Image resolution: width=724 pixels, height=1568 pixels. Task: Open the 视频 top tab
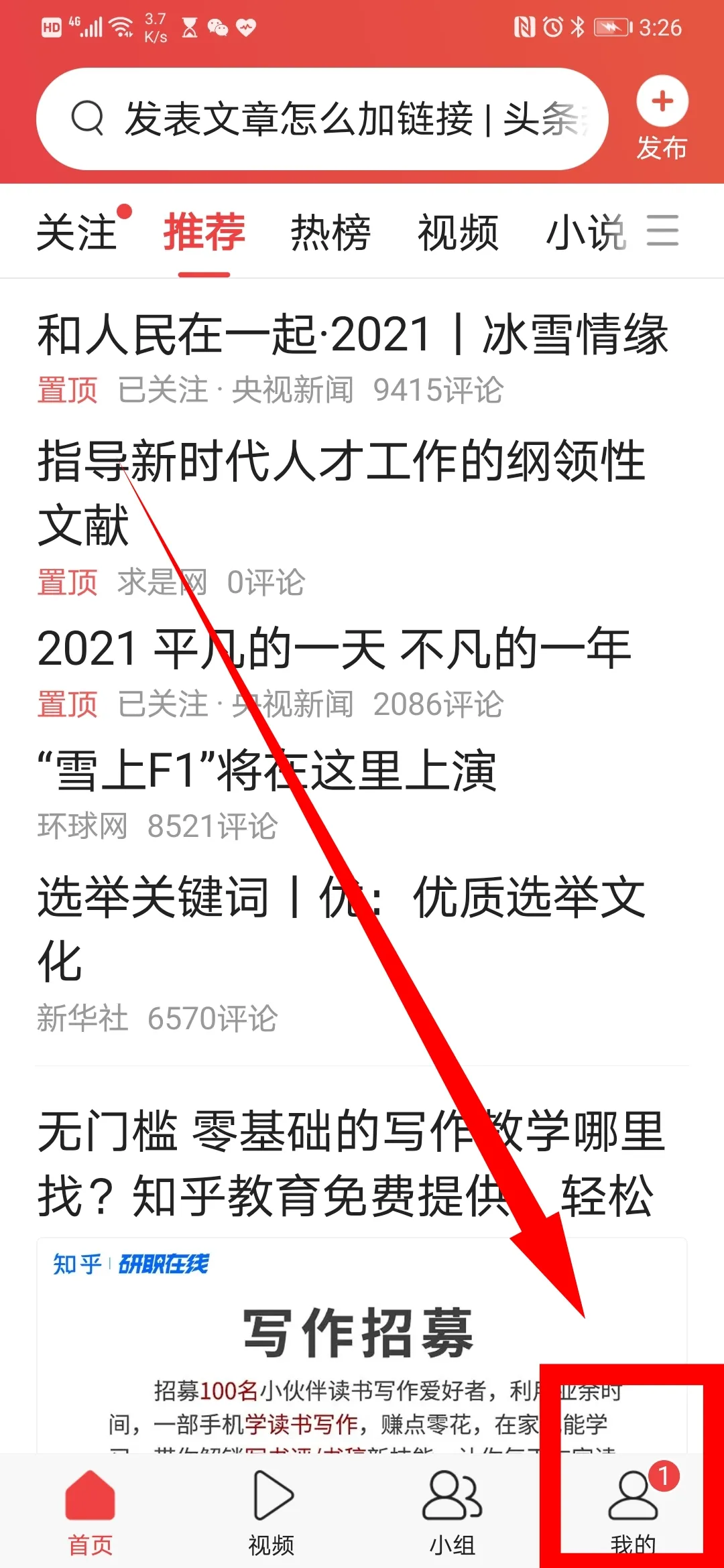tap(458, 233)
